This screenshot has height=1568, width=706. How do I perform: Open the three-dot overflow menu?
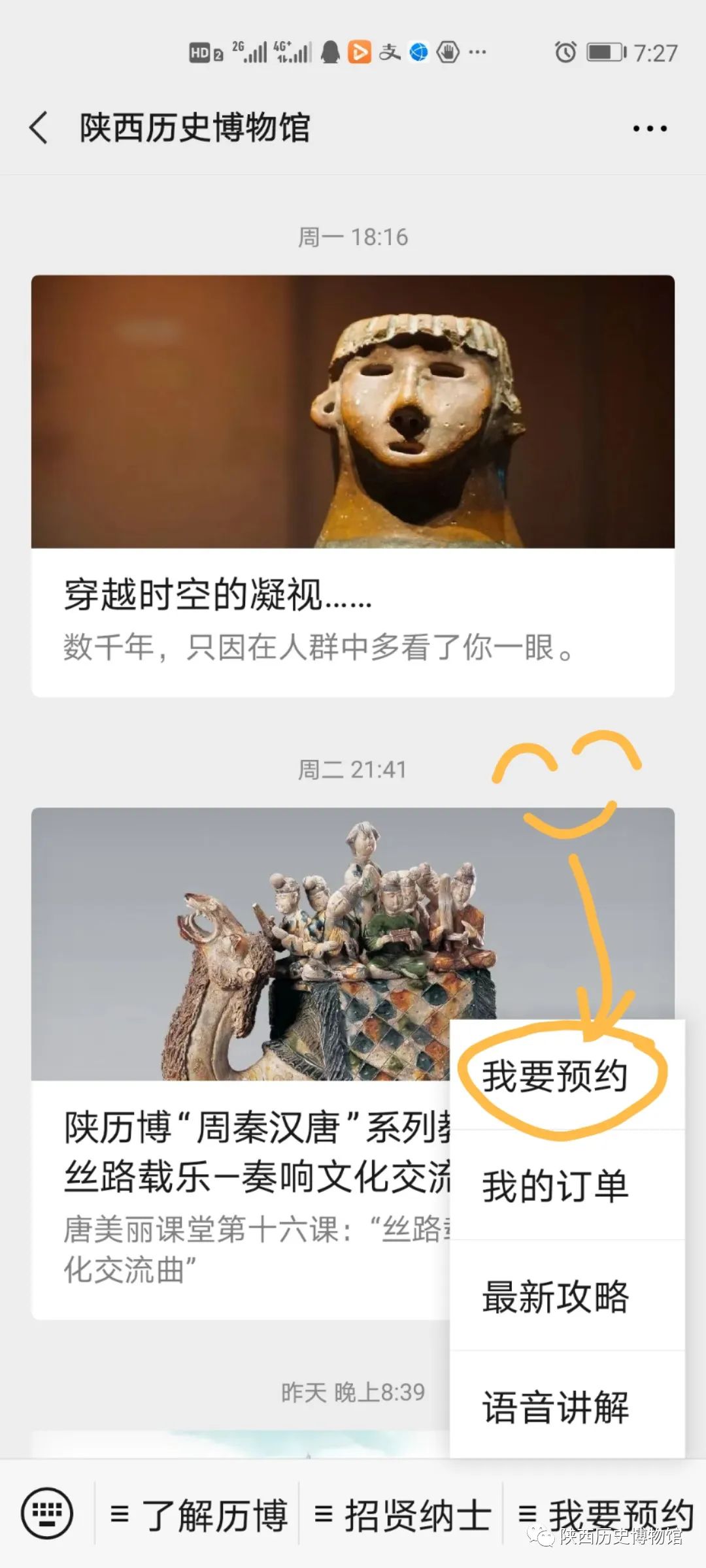pos(650,129)
